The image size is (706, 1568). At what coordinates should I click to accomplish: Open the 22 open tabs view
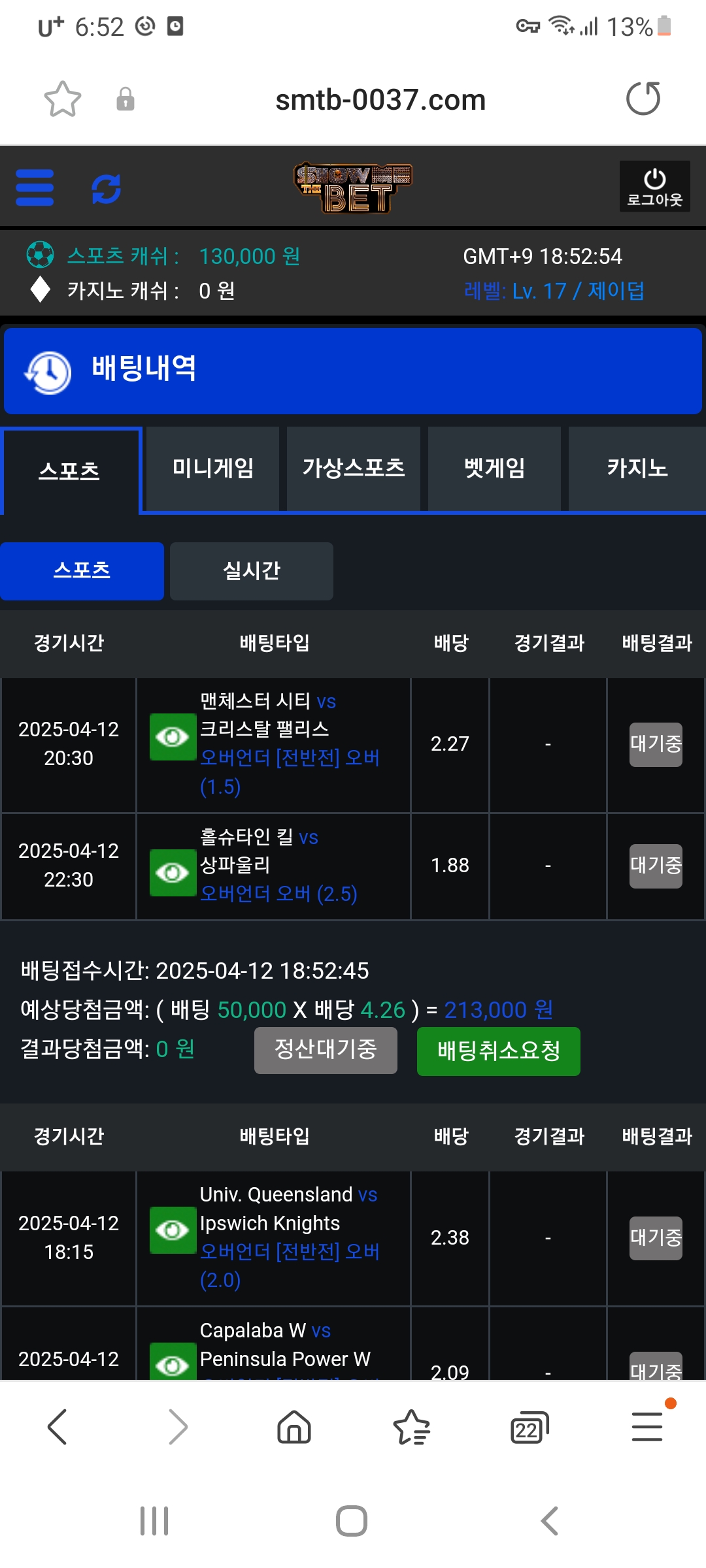[529, 1426]
